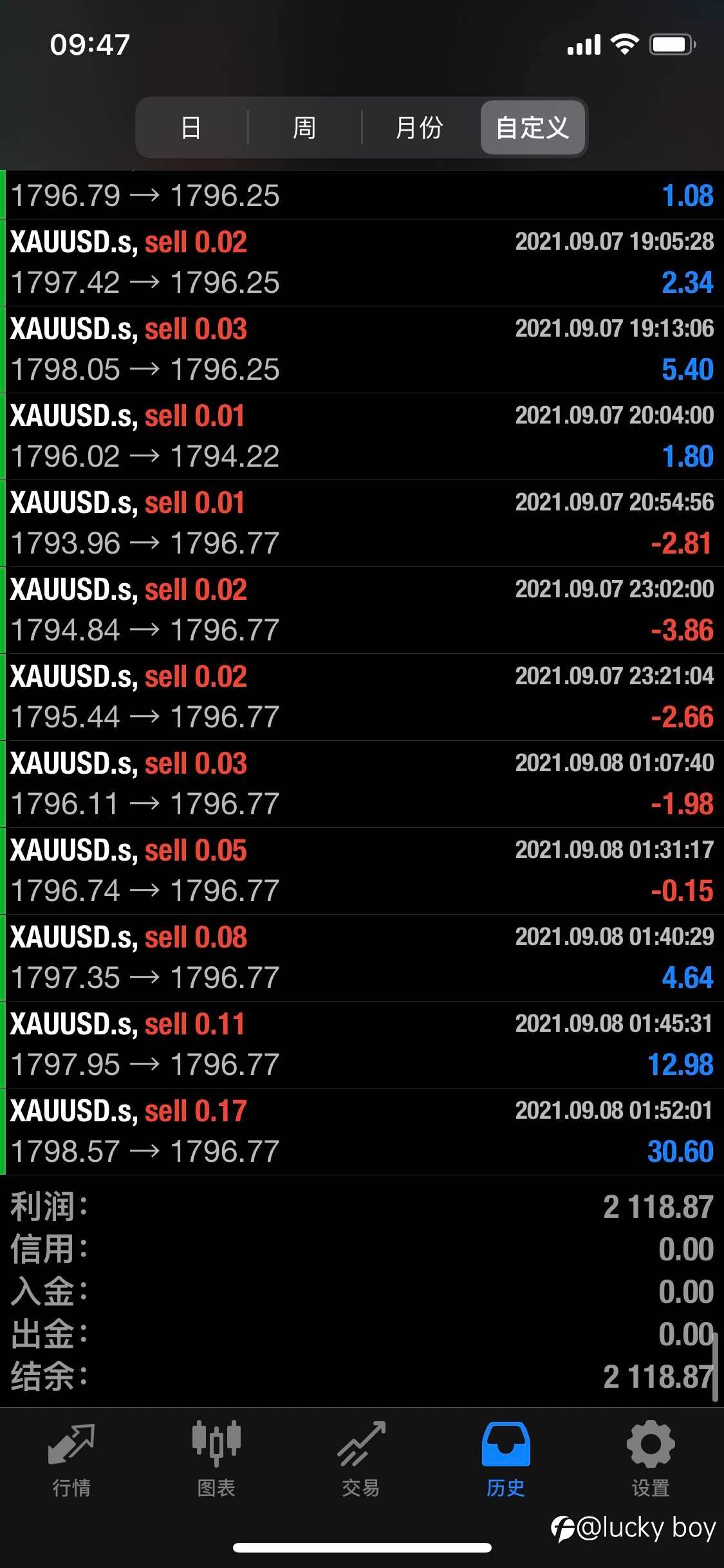Open the trade with -2.66 loss
This screenshot has width=724, height=1568.
click(x=362, y=697)
